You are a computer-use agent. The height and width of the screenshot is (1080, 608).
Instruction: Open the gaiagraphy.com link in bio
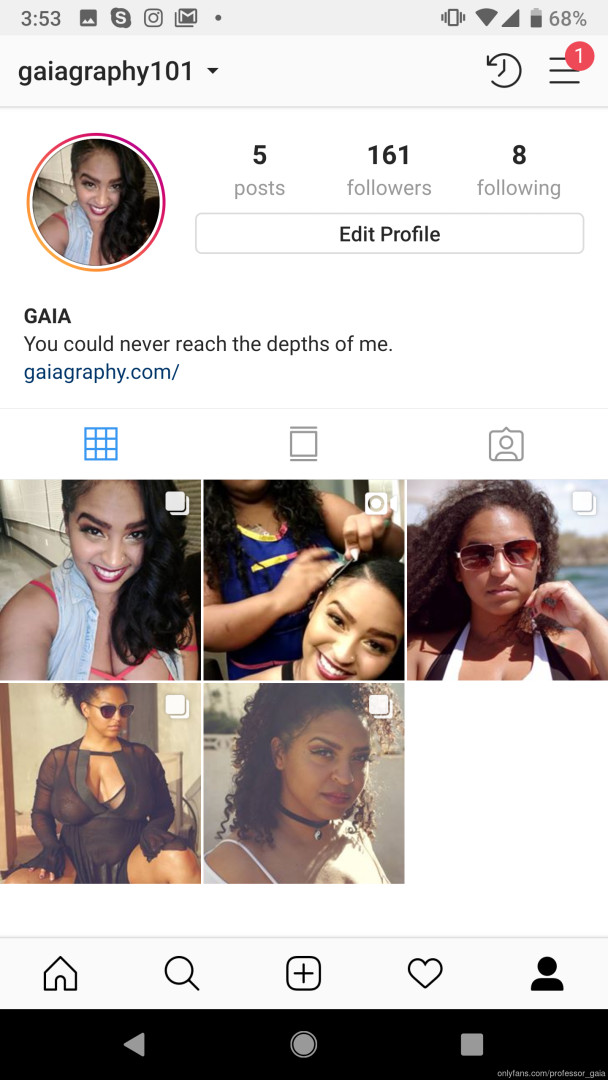click(x=101, y=372)
